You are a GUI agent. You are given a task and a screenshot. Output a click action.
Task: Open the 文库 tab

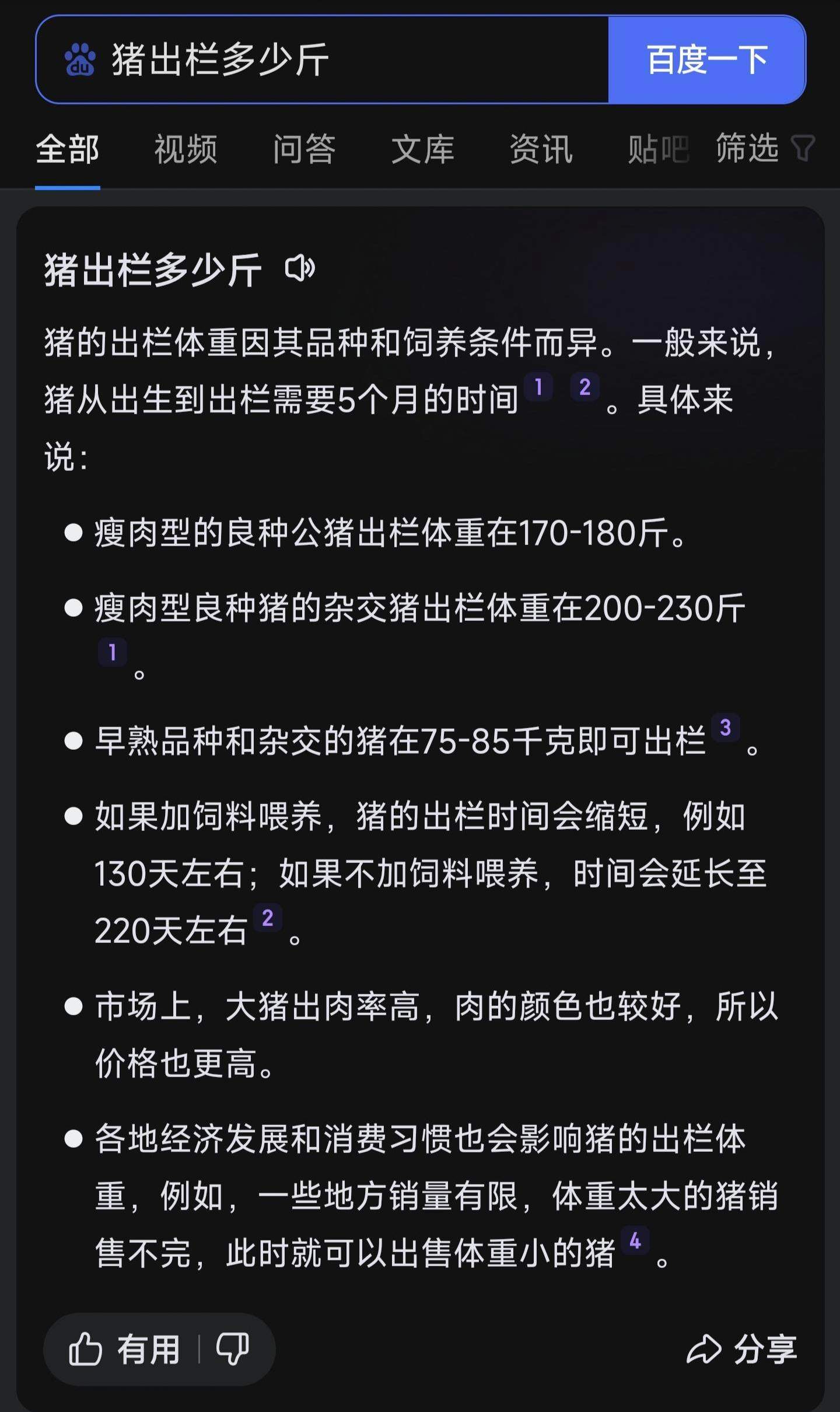click(x=423, y=149)
